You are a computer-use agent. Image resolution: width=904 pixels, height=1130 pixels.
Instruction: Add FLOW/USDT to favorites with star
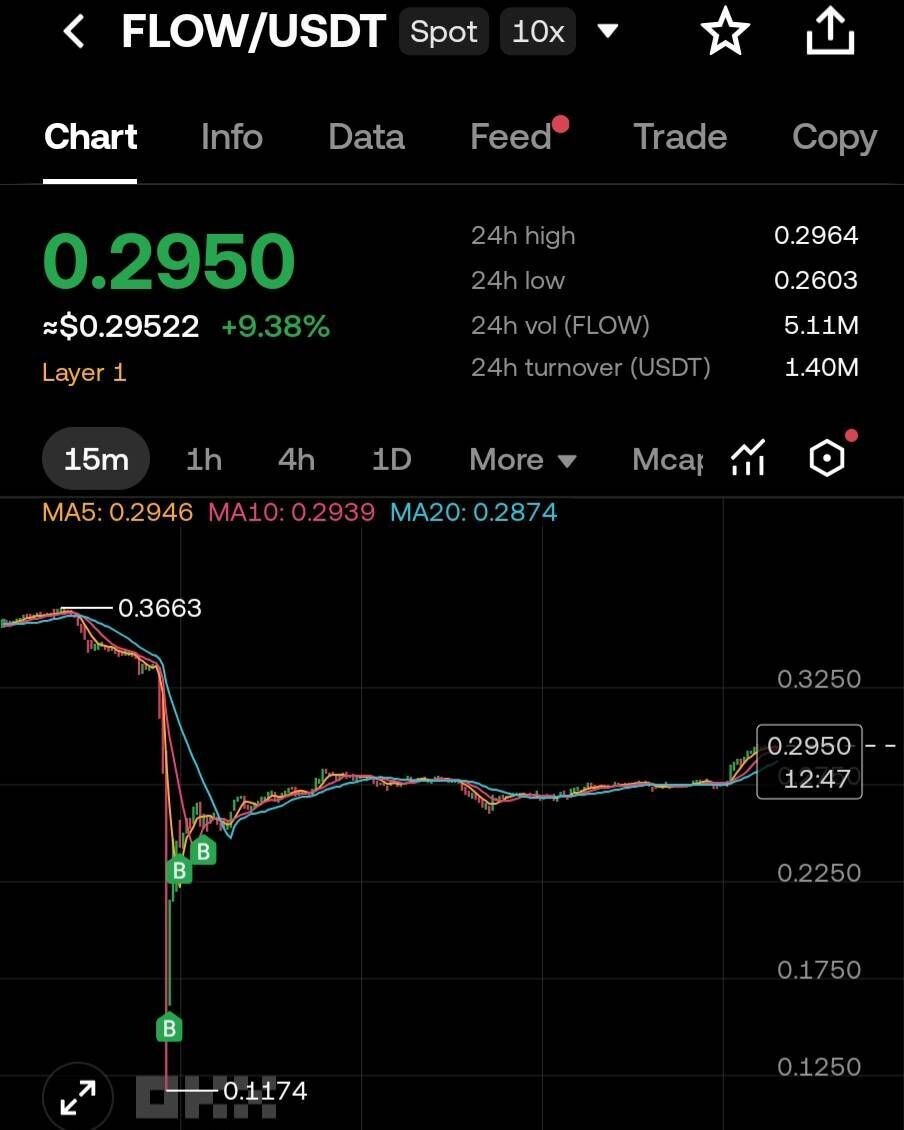(x=725, y=34)
